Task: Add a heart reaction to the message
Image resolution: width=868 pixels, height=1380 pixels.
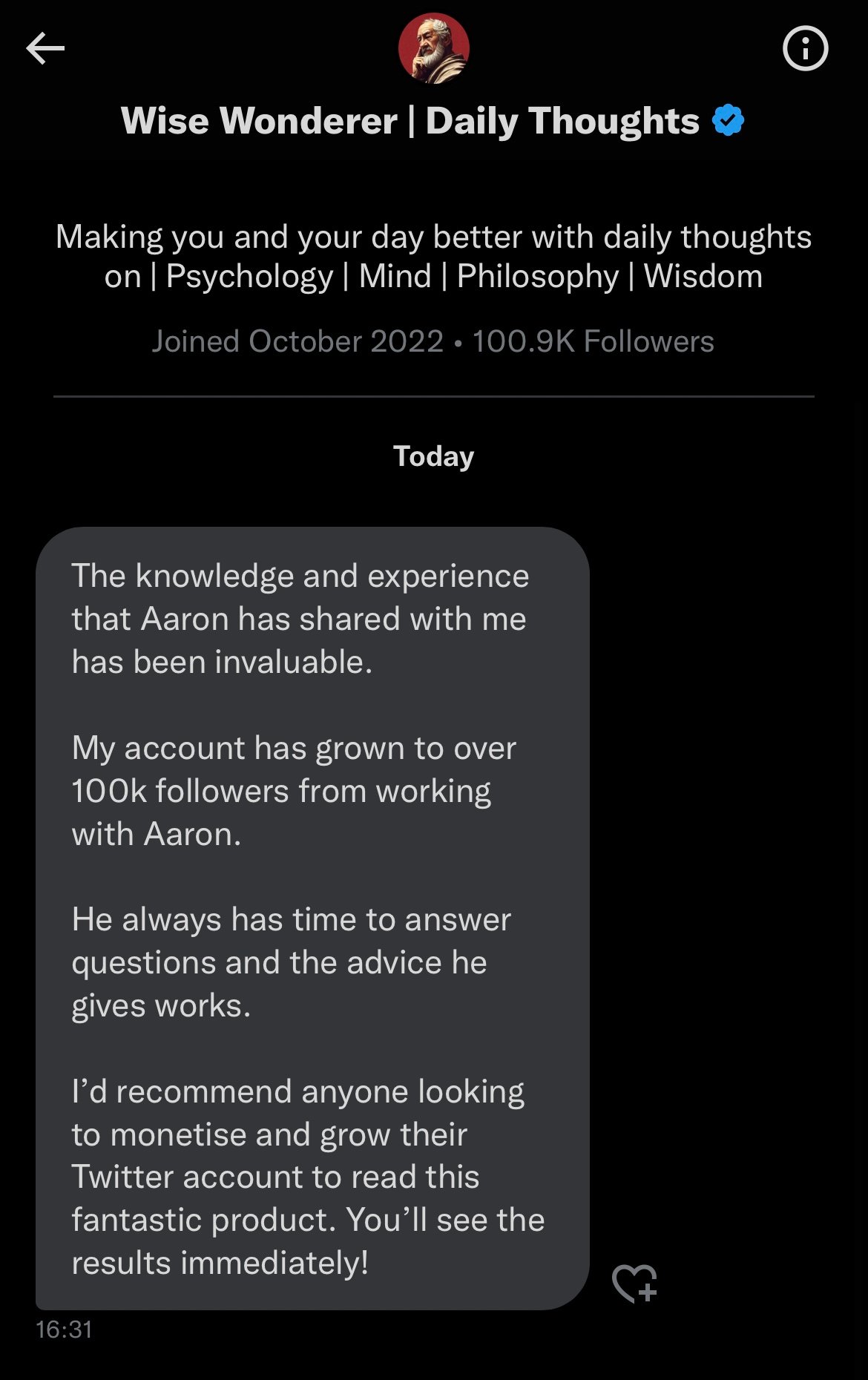Action: pos(634,1283)
